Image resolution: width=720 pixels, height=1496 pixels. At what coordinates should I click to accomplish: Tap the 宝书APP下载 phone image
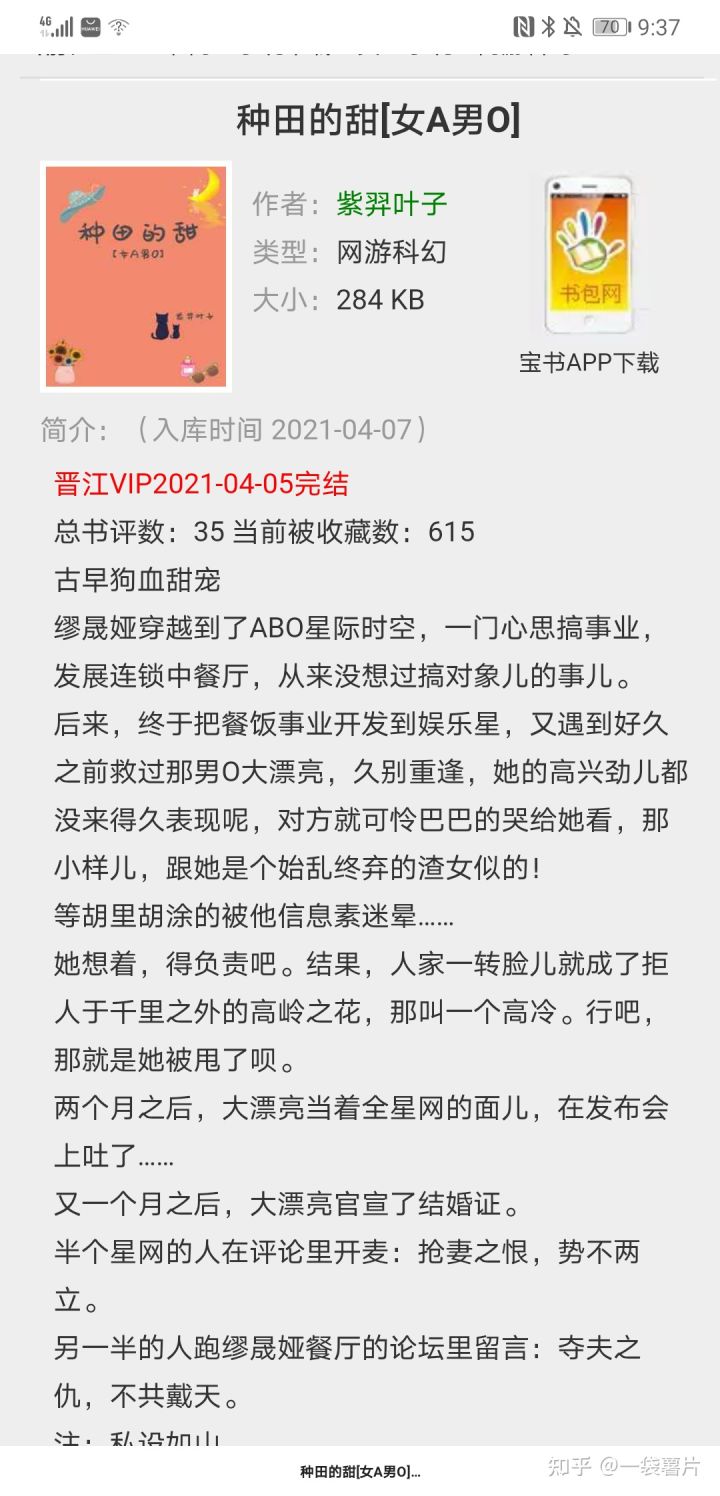pos(589,255)
